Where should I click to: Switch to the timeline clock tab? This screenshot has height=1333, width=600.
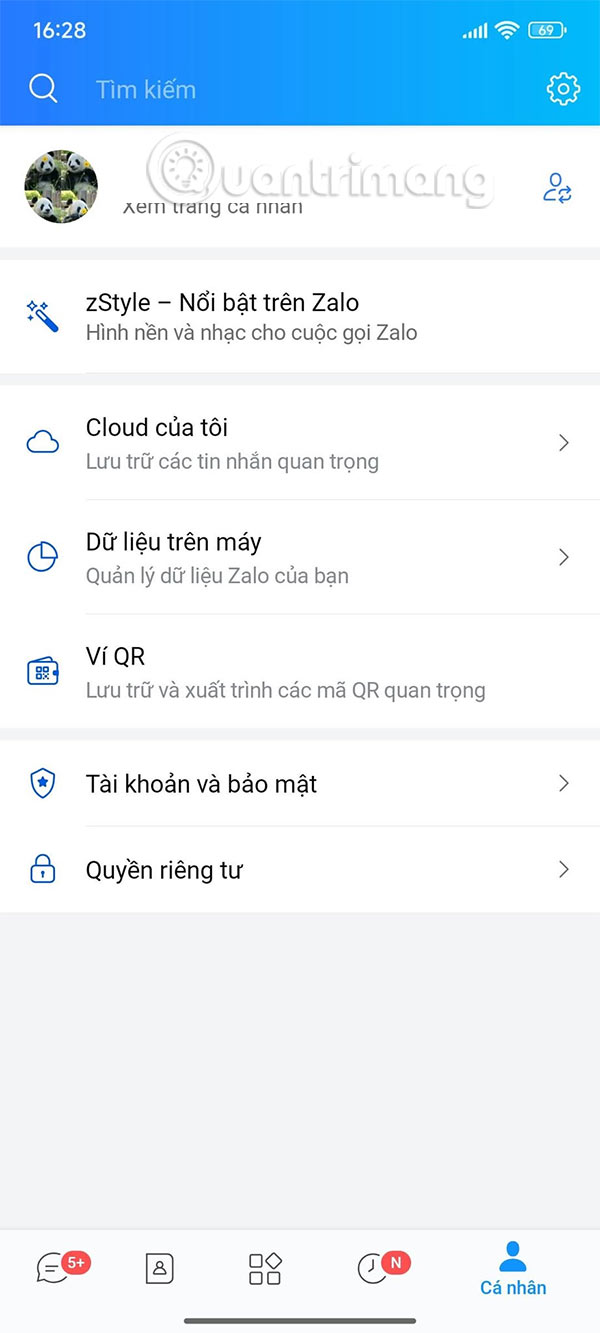[375, 1268]
